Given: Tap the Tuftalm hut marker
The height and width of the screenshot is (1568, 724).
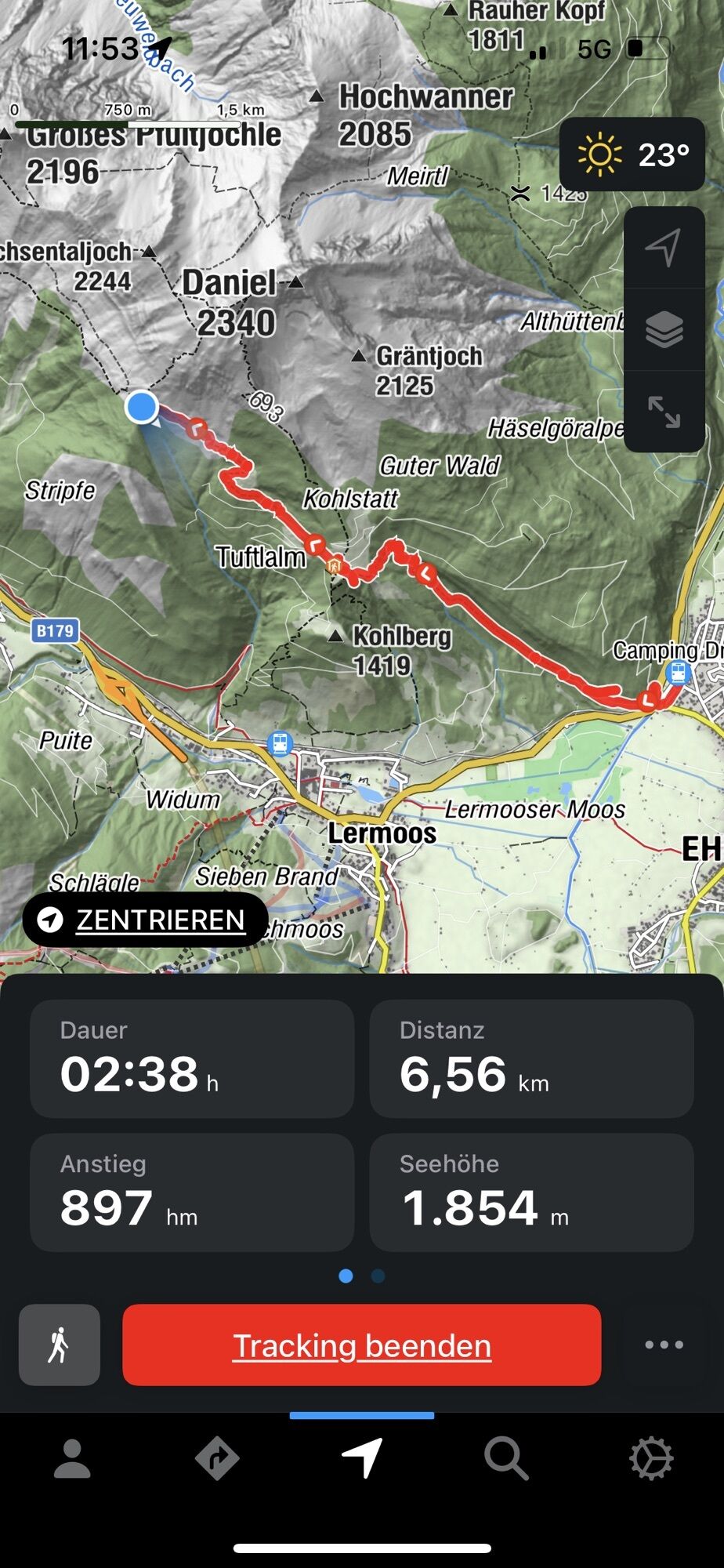Looking at the screenshot, I should (x=335, y=564).
